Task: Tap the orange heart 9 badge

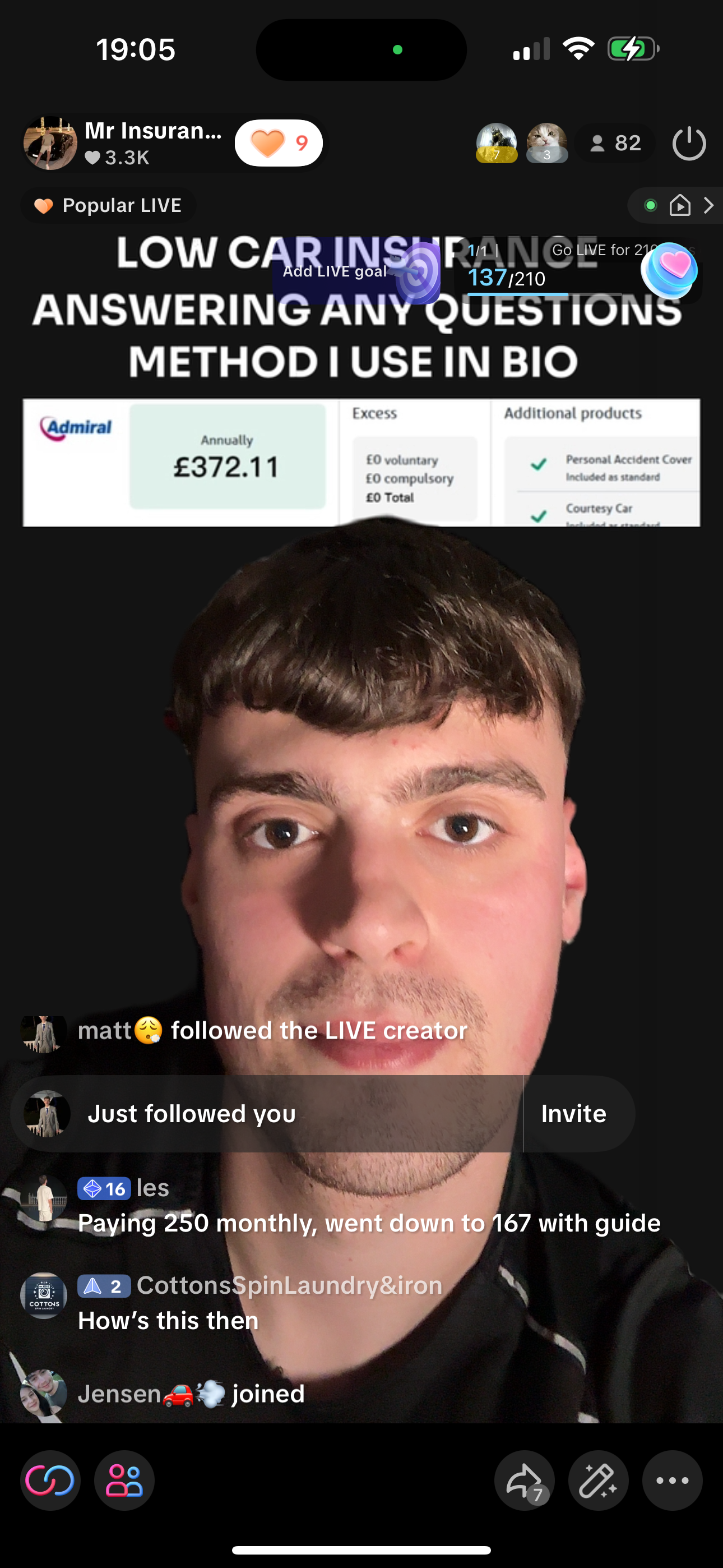Action: 279,143
